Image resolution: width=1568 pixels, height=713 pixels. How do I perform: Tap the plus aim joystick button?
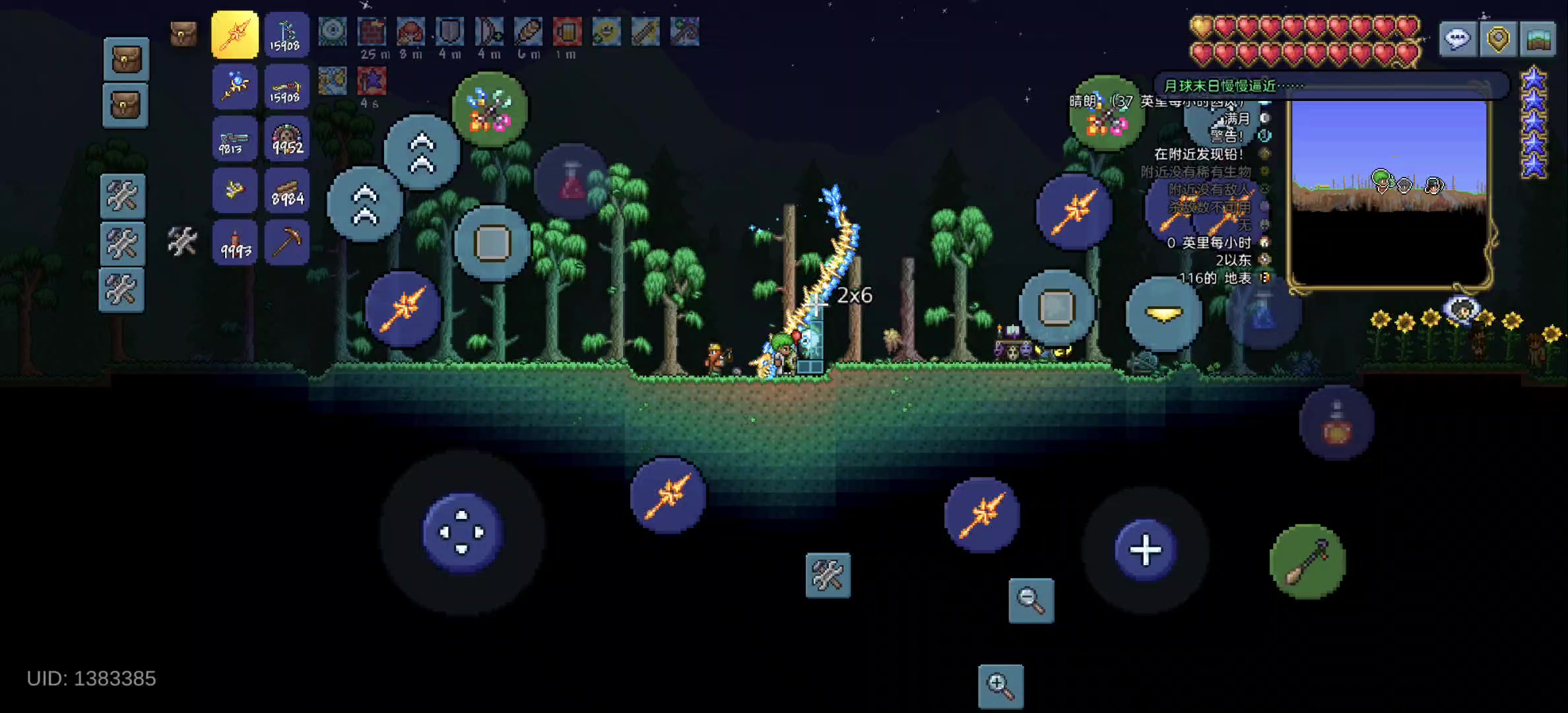1145,550
